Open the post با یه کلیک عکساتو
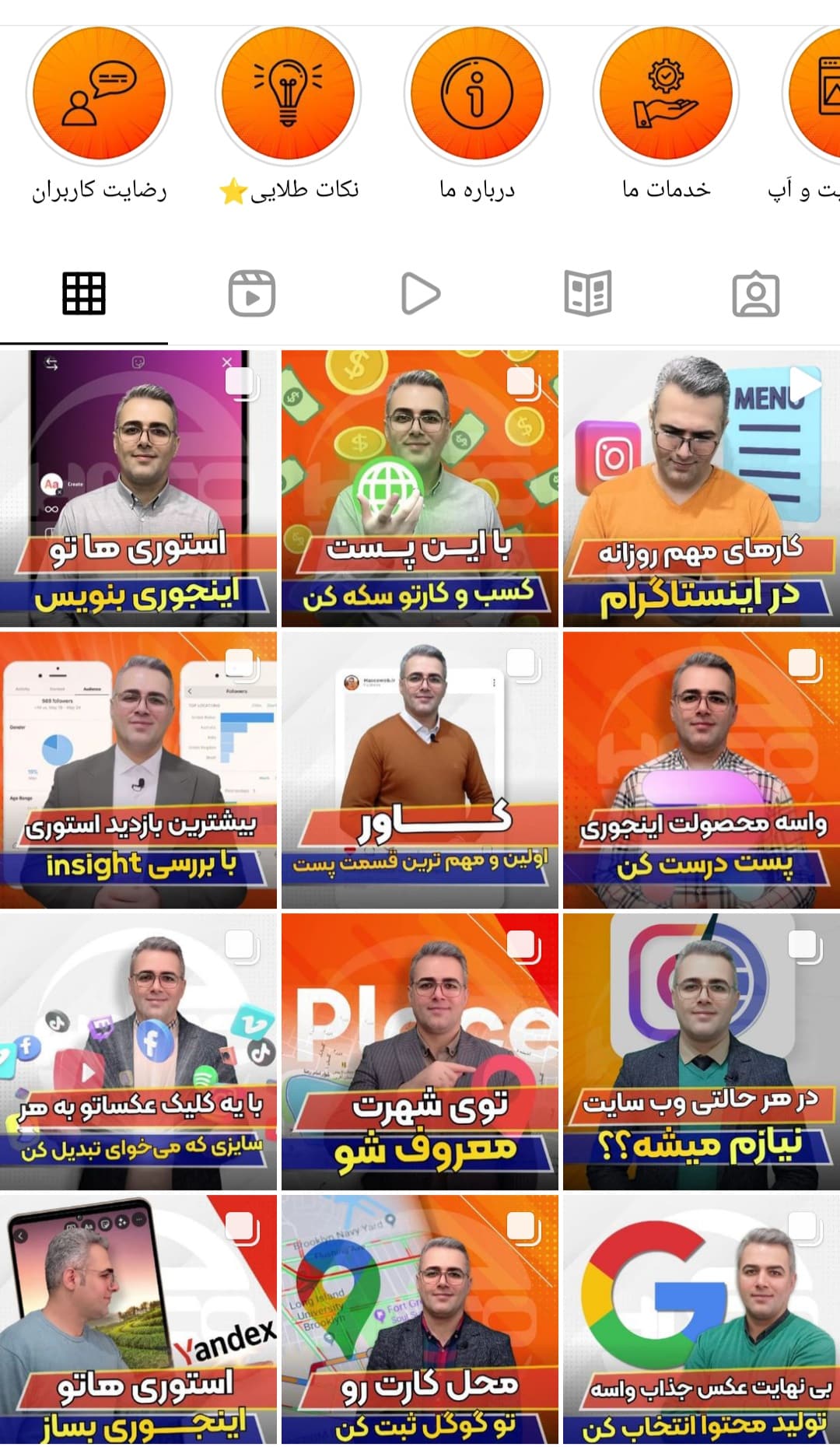This screenshot has height=1447, width=840. [x=138, y=1052]
